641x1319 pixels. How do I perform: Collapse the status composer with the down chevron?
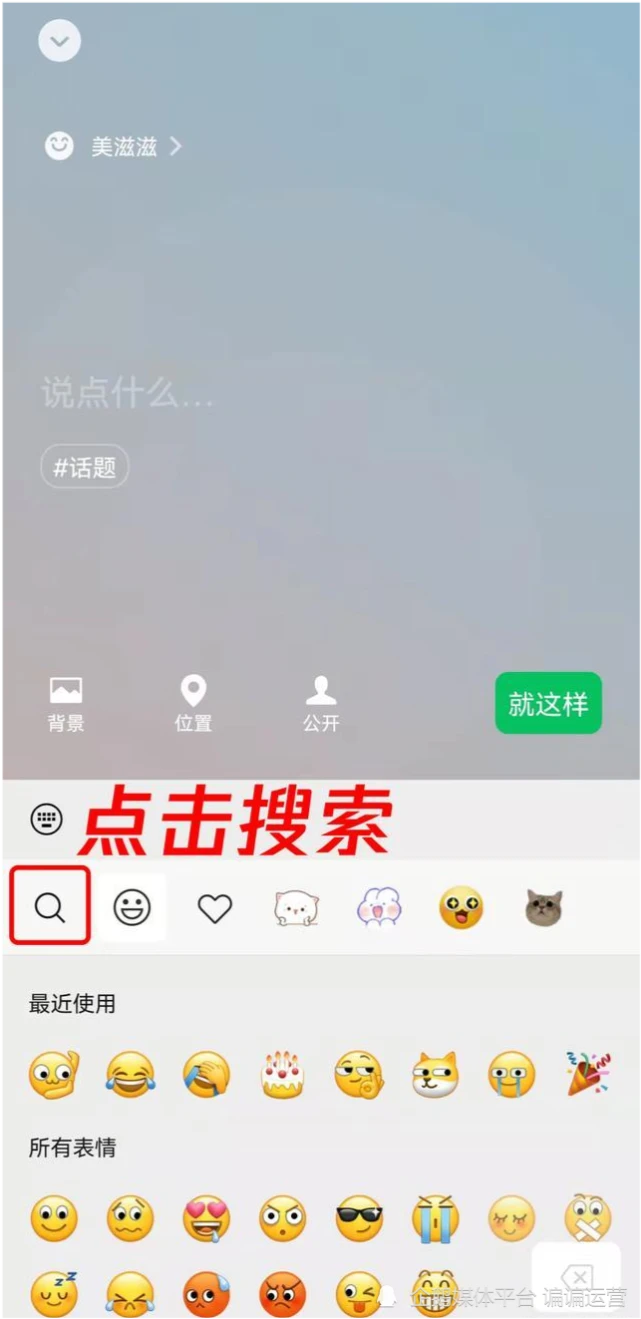59,41
